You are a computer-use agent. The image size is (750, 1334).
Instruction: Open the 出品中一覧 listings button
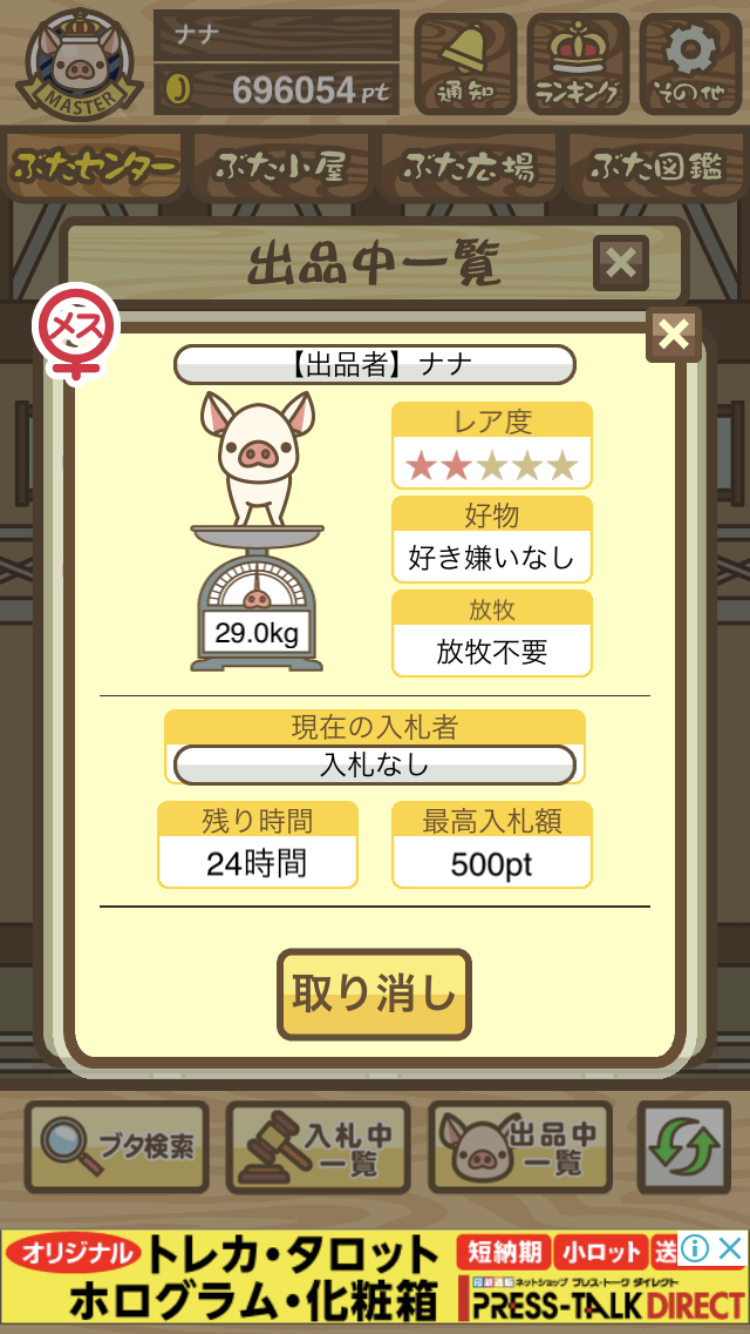pos(521,1147)
